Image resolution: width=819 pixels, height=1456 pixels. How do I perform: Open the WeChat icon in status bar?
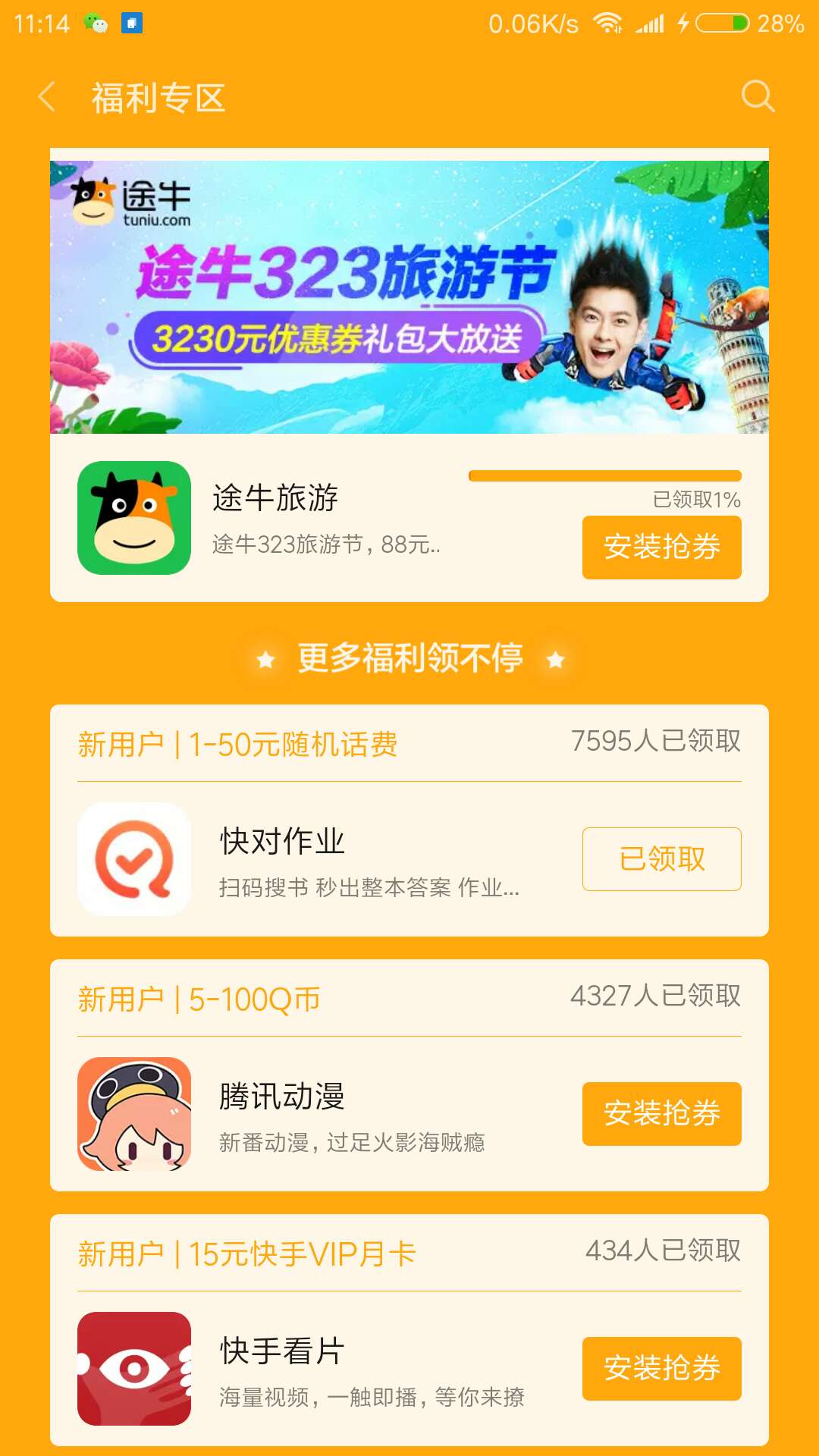pos(93,23)
